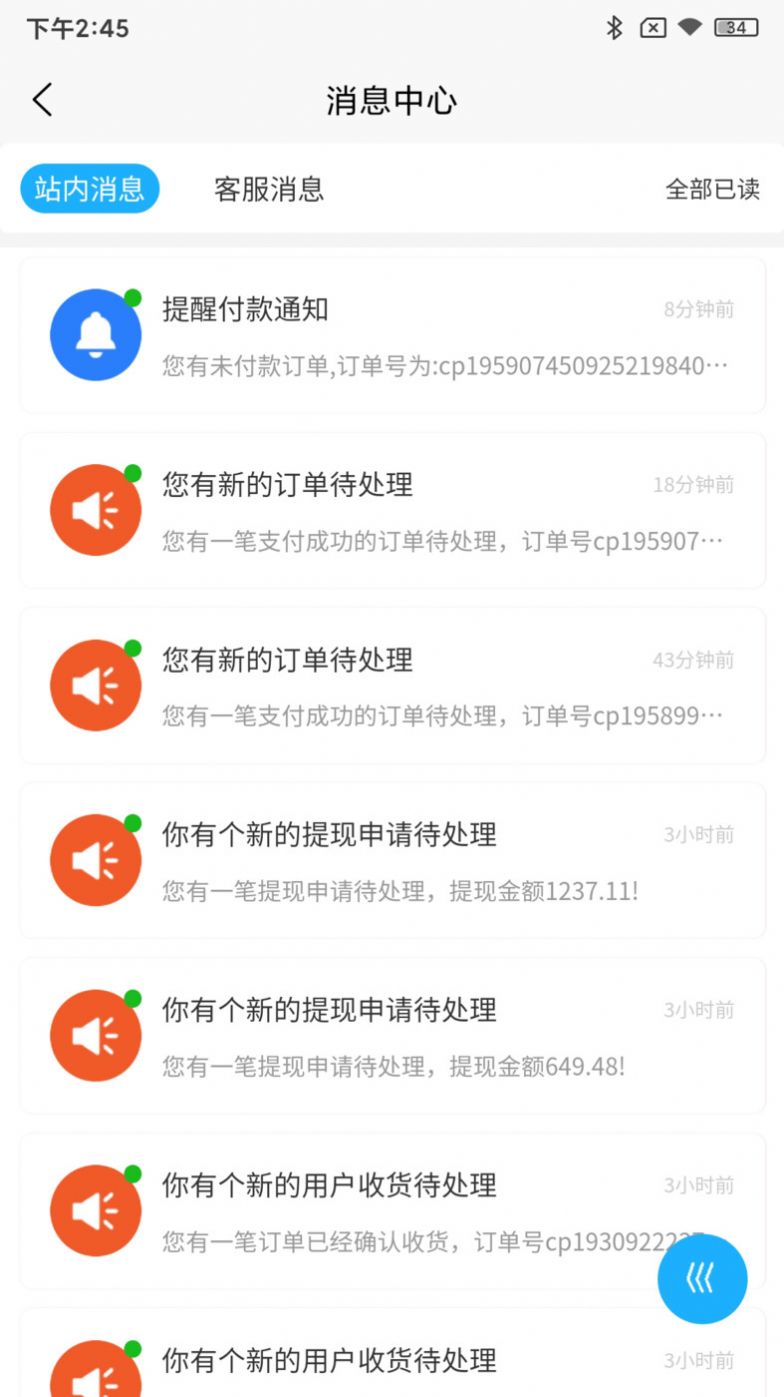
Task: Select the 站内消息 tab
Action: click(x=89, y=189)
